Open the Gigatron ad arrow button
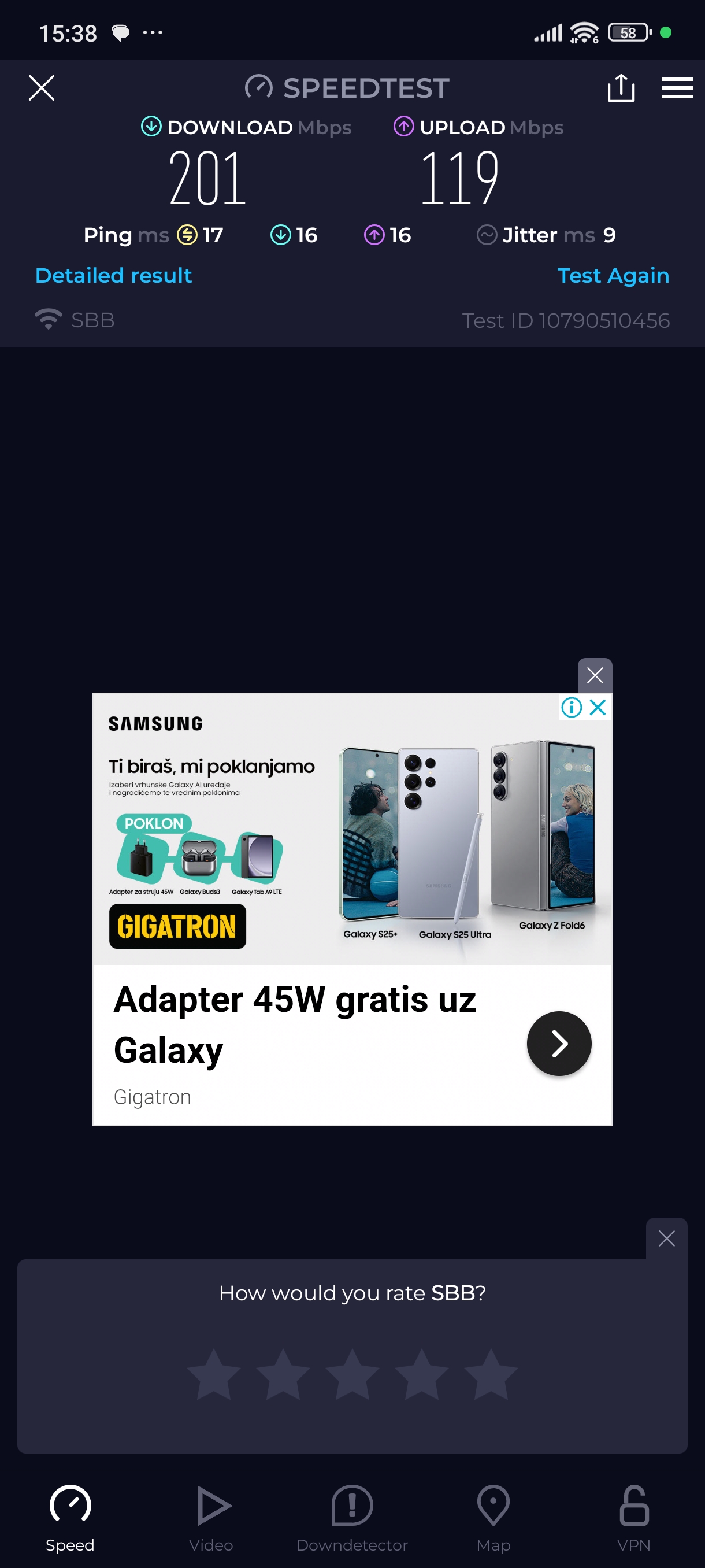The width and height of the screenshot is (705, 1568). [x=558, y=1043]
